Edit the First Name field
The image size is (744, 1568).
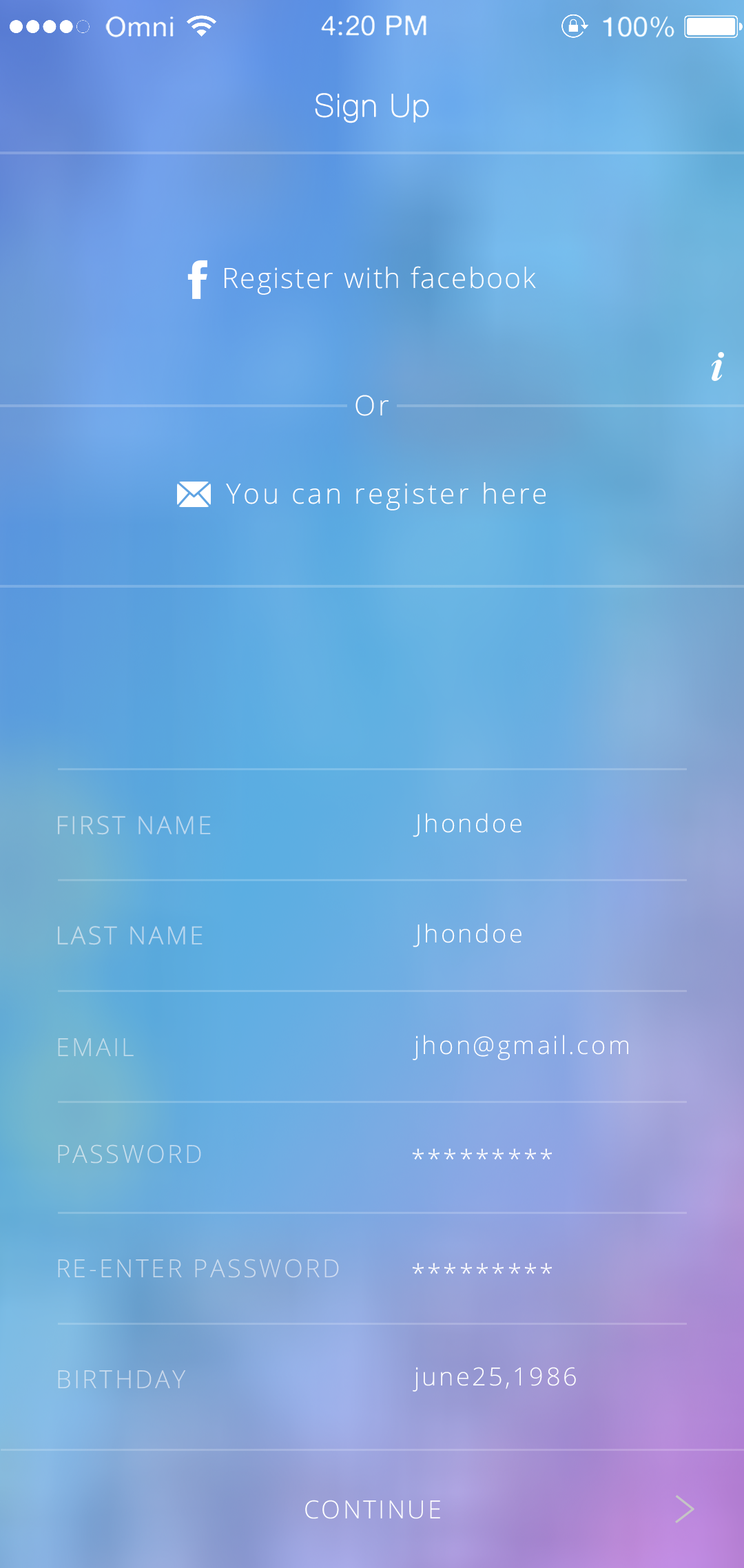pos(468,825)
